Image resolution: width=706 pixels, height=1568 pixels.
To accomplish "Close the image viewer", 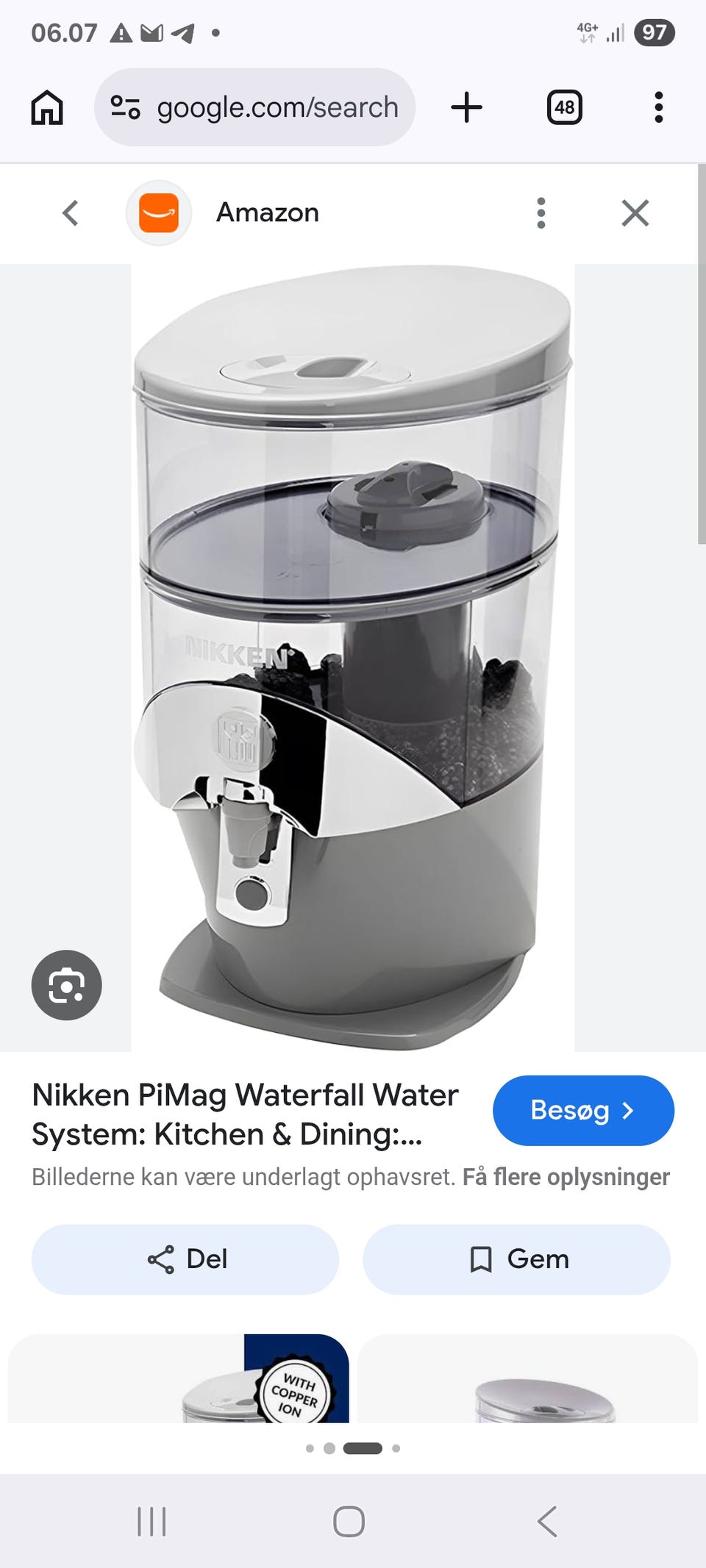I will pos(635,213).
